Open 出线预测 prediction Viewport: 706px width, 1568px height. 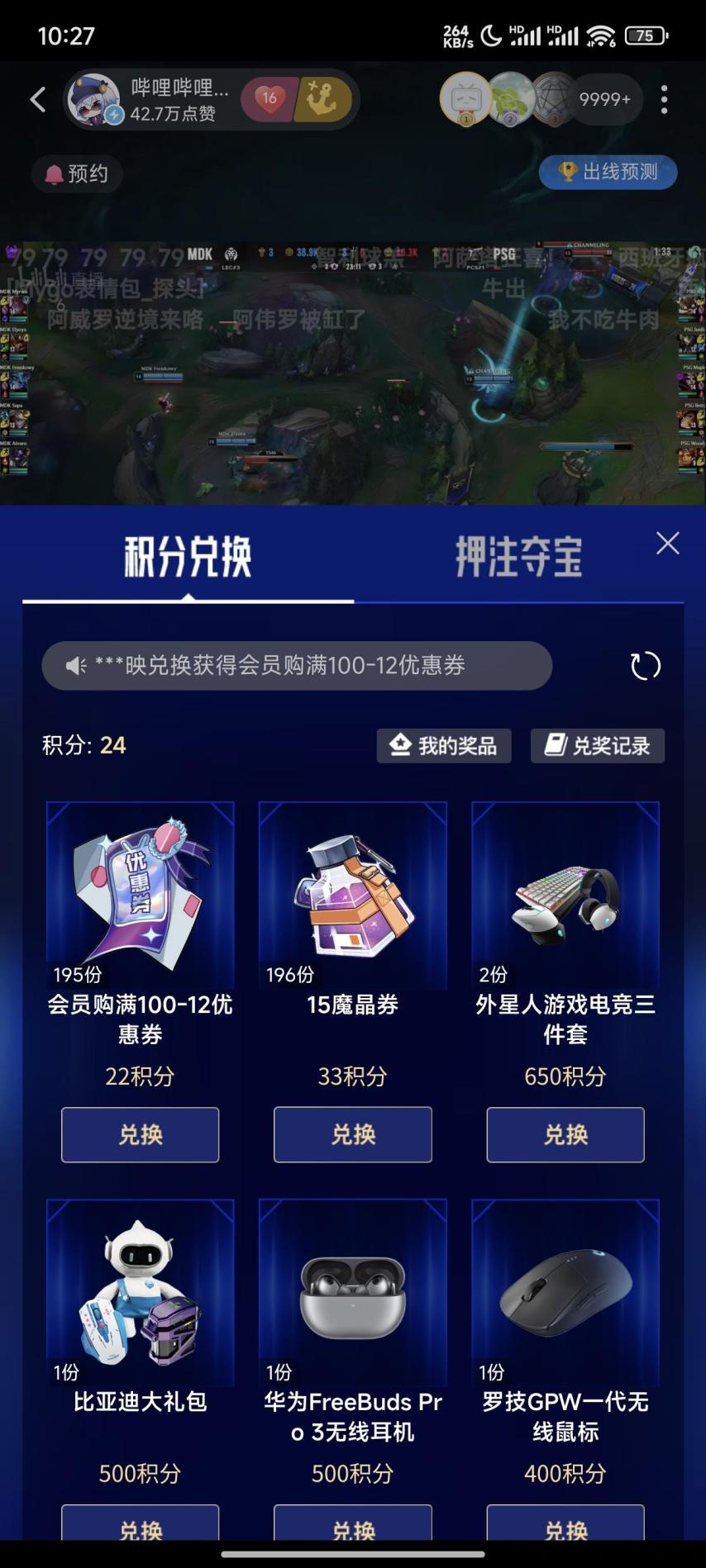point(608,172)
